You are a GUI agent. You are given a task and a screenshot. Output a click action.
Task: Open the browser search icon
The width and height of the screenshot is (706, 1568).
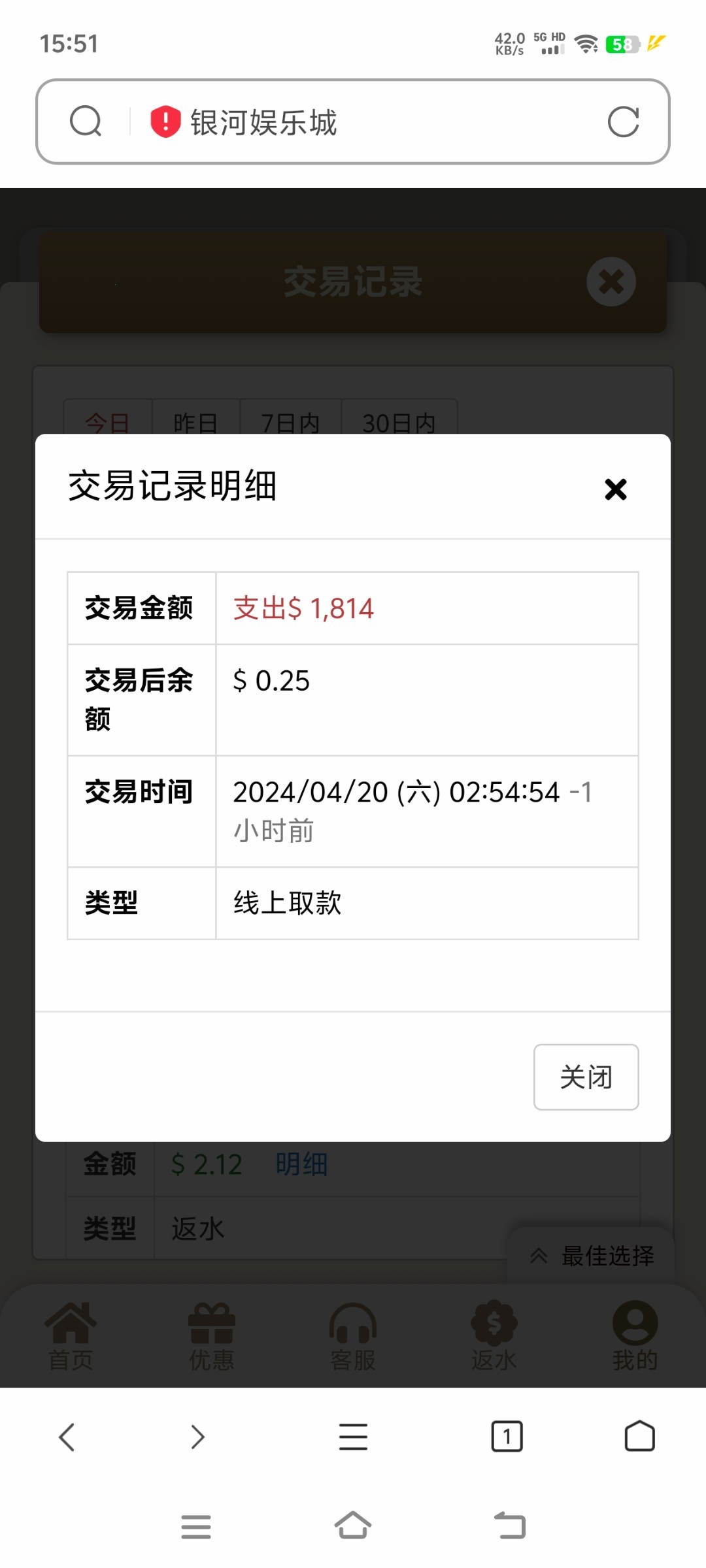[x=86, y=122]
